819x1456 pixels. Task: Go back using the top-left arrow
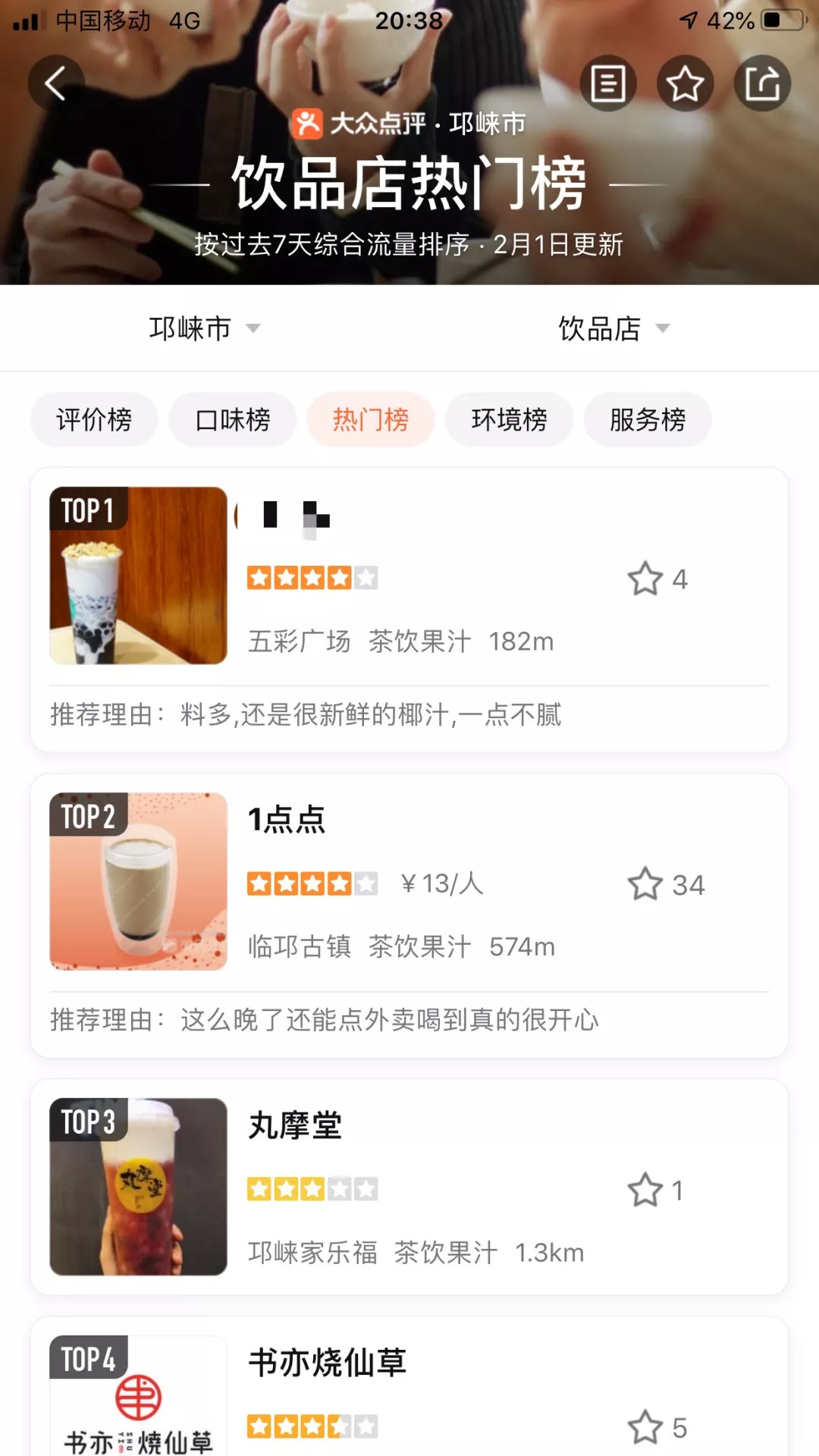[55, 83]
